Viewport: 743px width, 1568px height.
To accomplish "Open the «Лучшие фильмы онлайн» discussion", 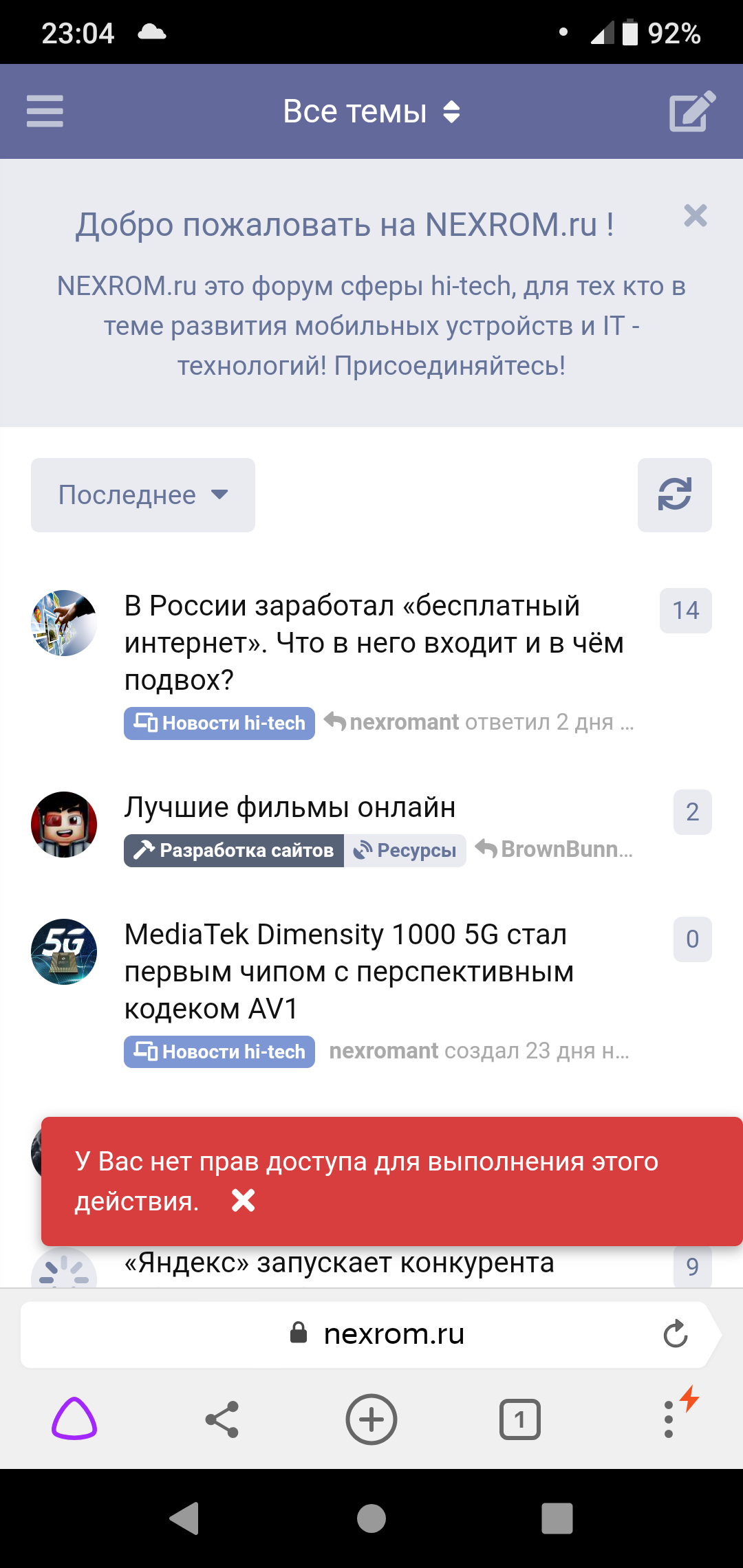I will coord(290,807).
